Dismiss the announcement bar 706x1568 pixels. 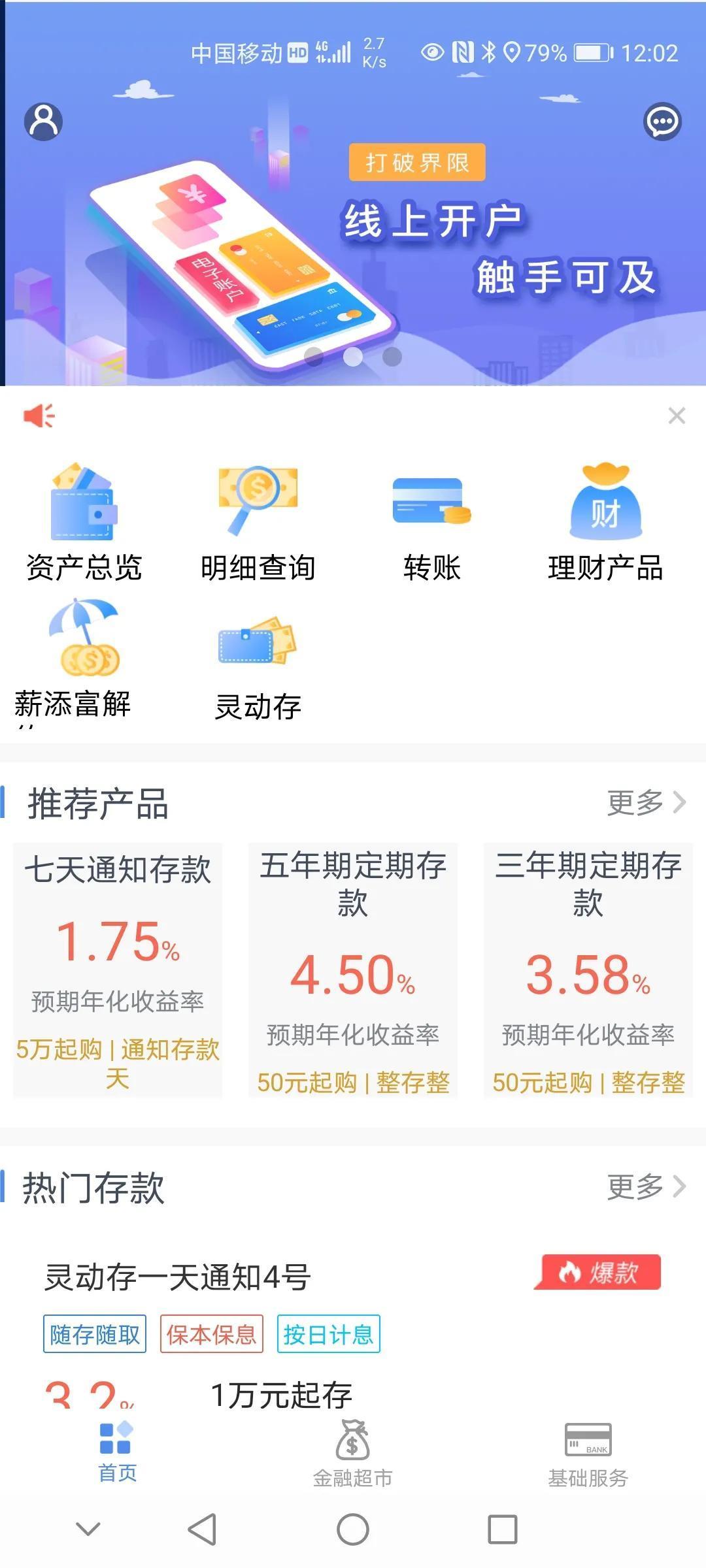677,416
